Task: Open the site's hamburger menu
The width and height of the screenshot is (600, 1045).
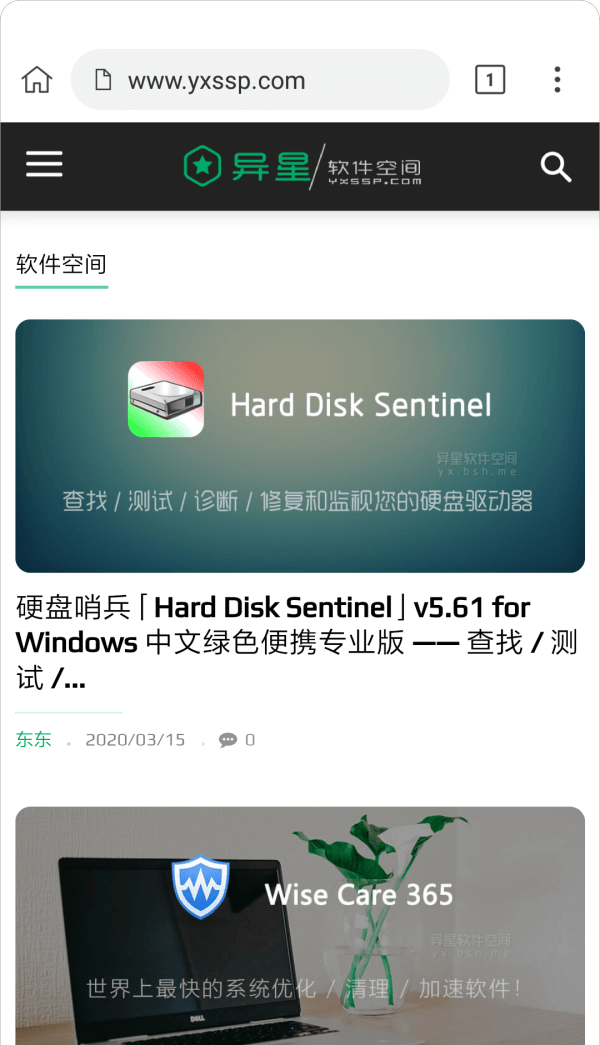Action: coord(44,165)
